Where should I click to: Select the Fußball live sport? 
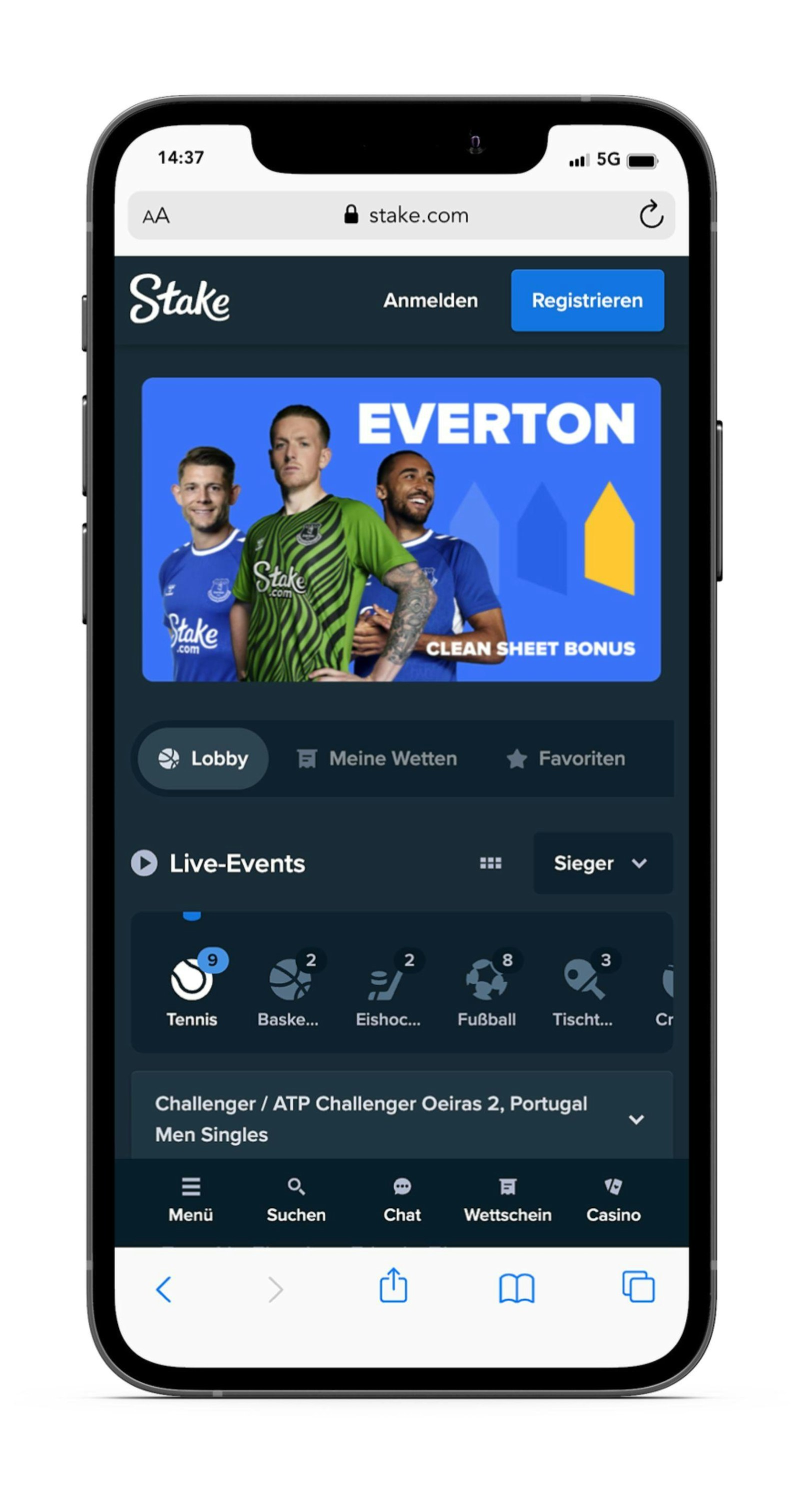coord(486,989)
